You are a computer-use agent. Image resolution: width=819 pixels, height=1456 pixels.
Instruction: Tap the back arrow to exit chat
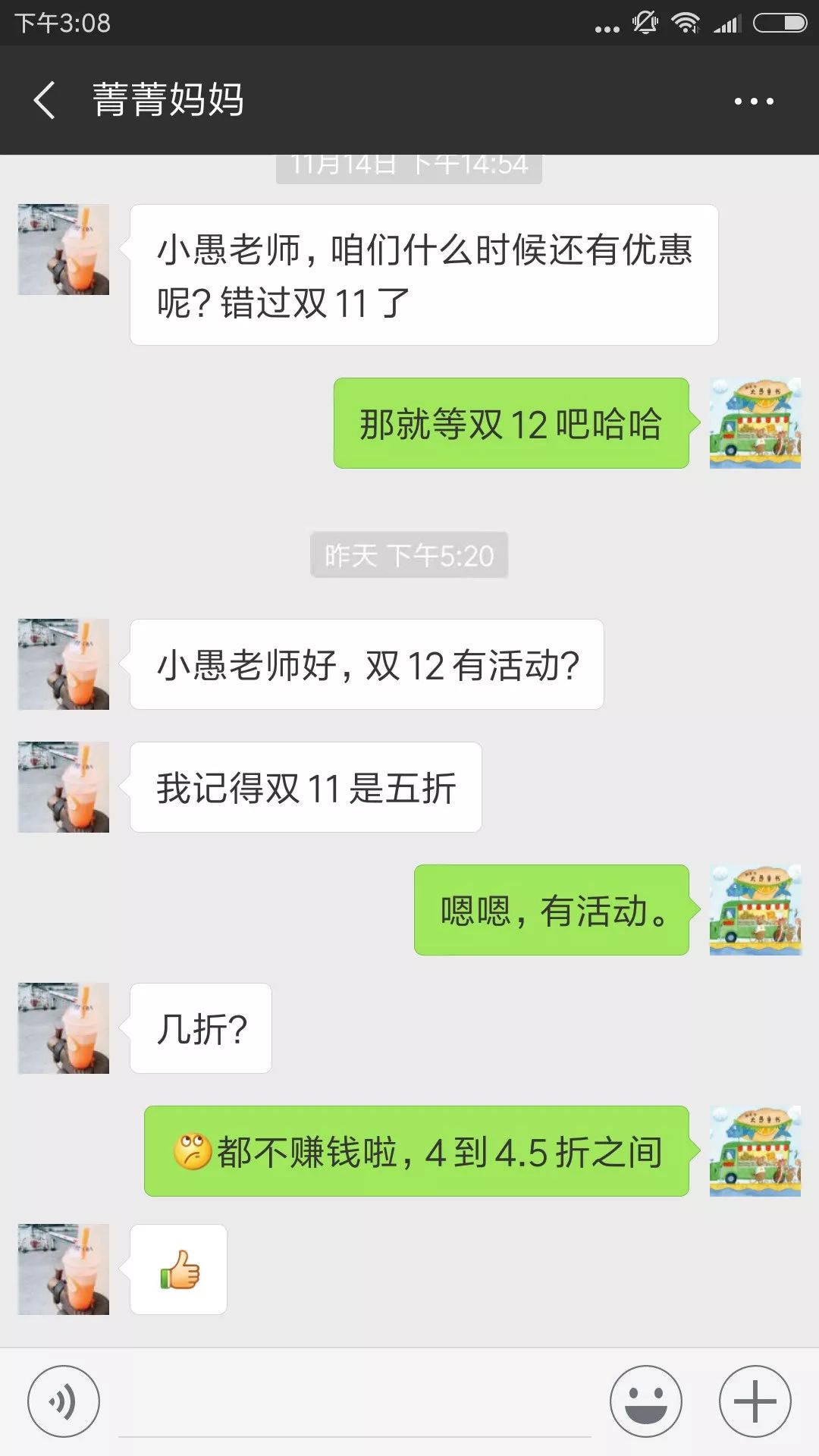pyautogui.click(x=43, y=101)
